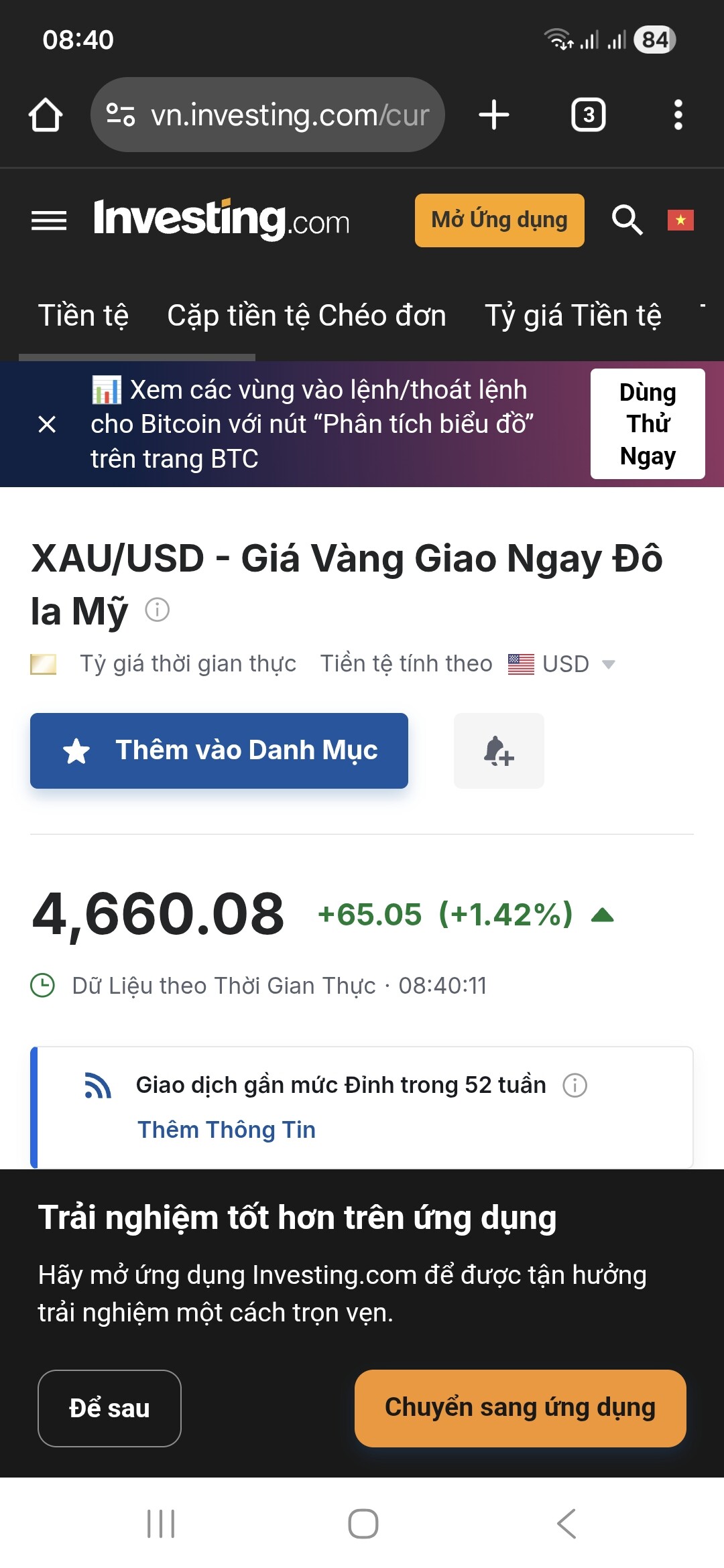Viewport: 724px width, 1568px height.
Task: Tap Thêm vào Danh Mục
Action: point(219,750)
